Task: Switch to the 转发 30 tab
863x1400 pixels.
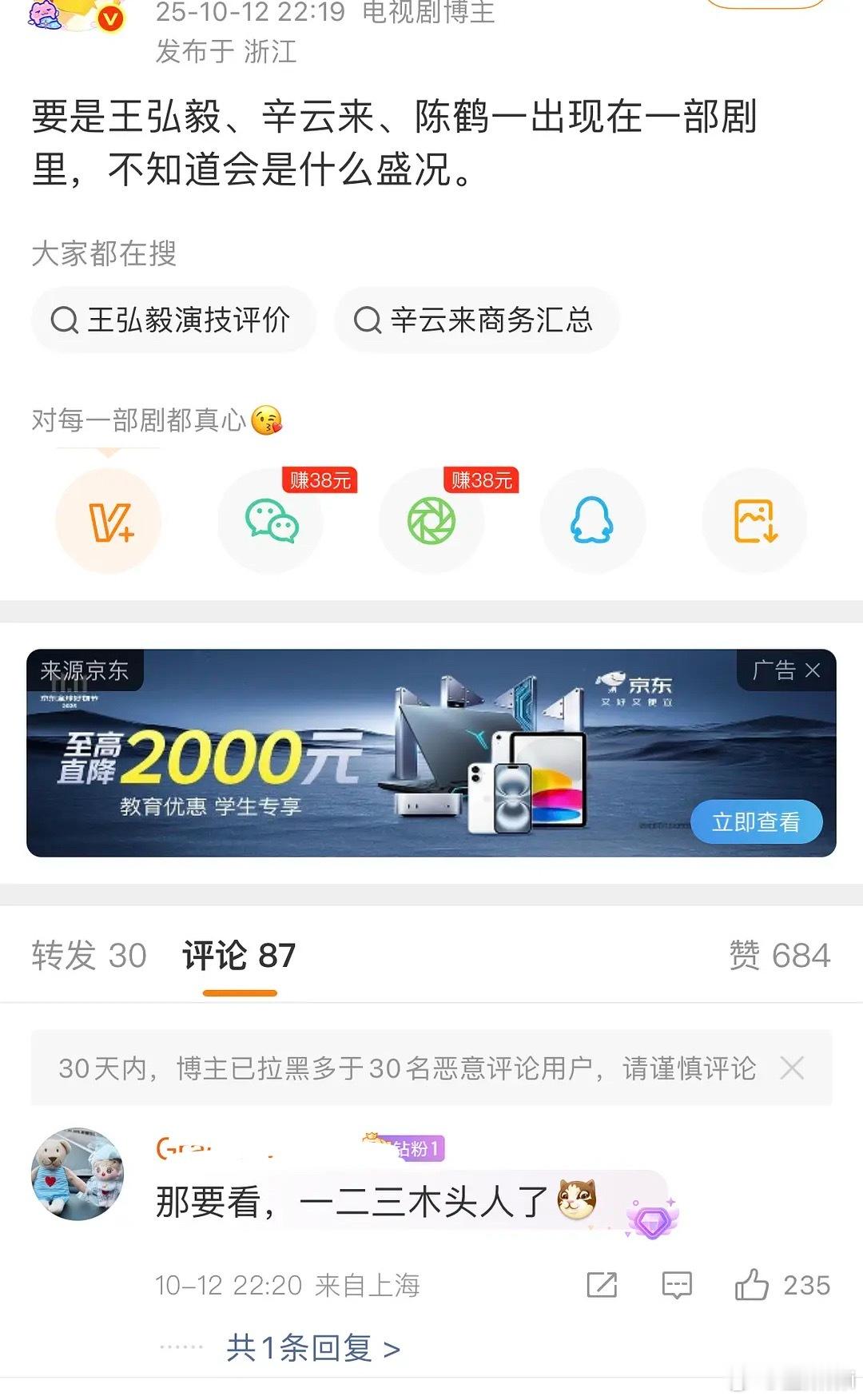Action: point(89,956)
